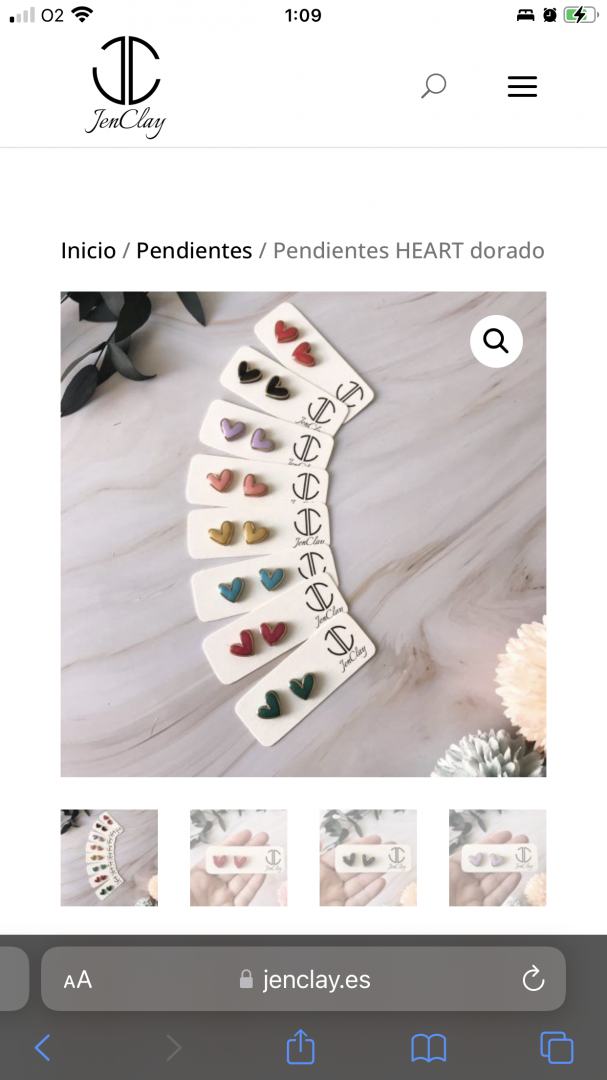Open the site search magnifier
607x1080 pixels.
[x=434, y=86]
